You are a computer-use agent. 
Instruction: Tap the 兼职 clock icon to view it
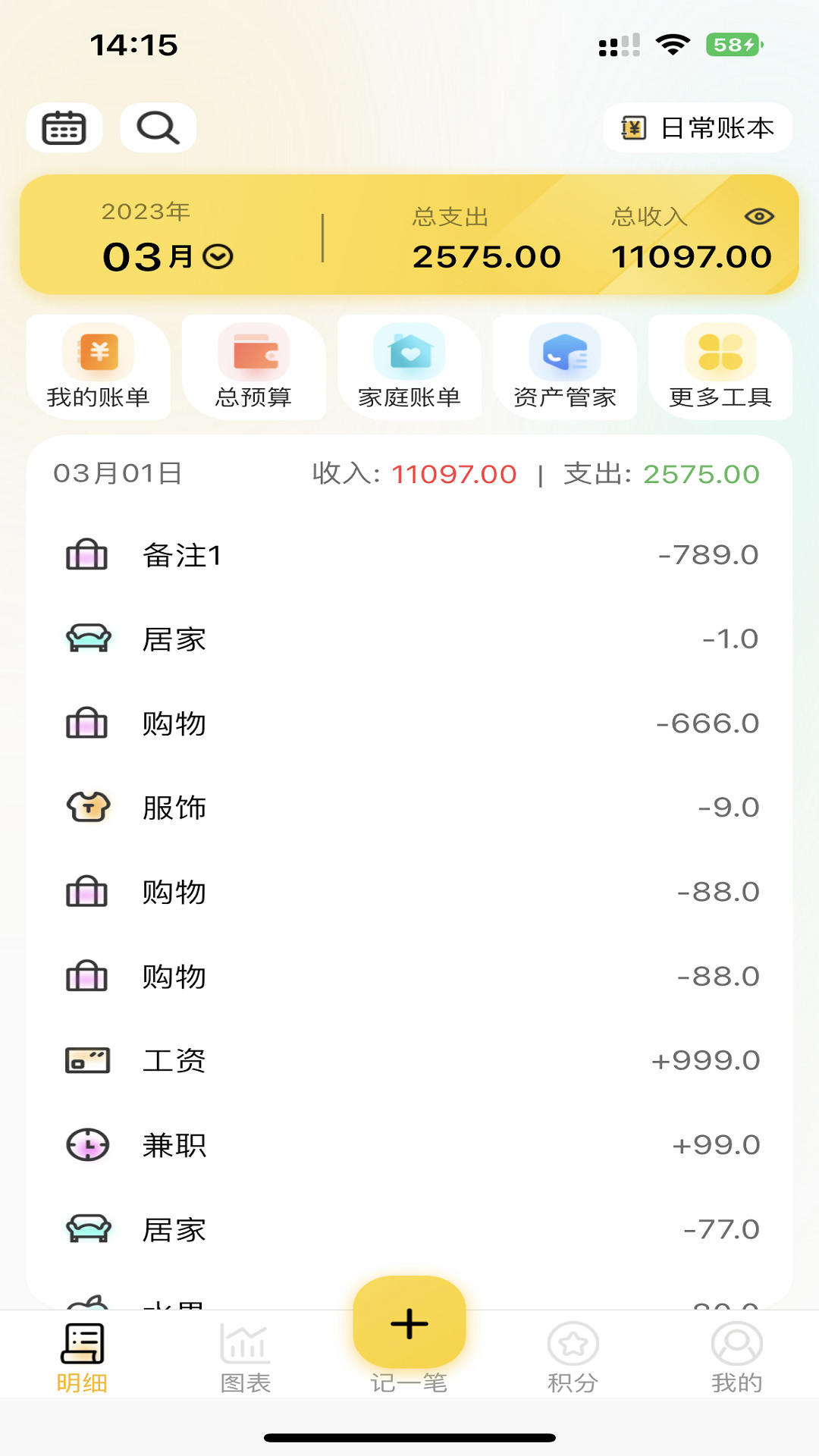pos(88,1146)
